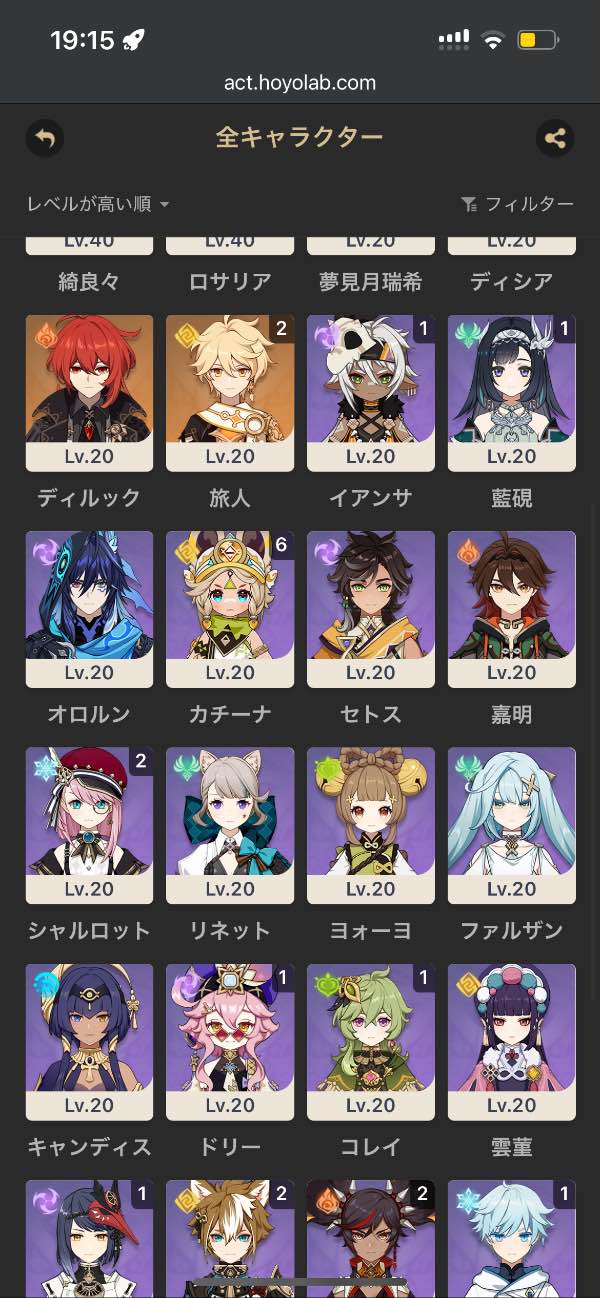View コレイ character details
This screenshot has width=600, height=1298.
(x=371, y=1040)
